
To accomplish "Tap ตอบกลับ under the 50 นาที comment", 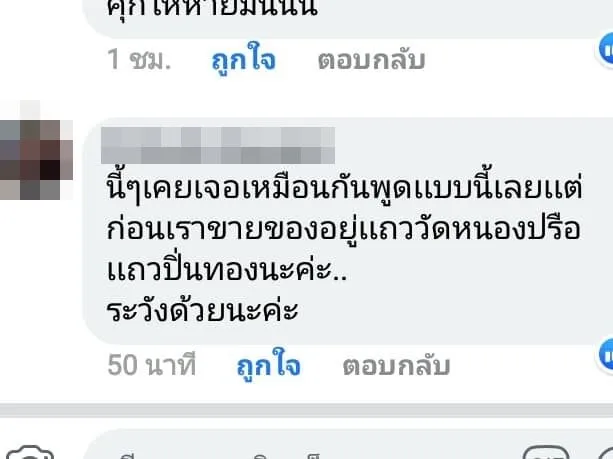I will coord(397,365).
